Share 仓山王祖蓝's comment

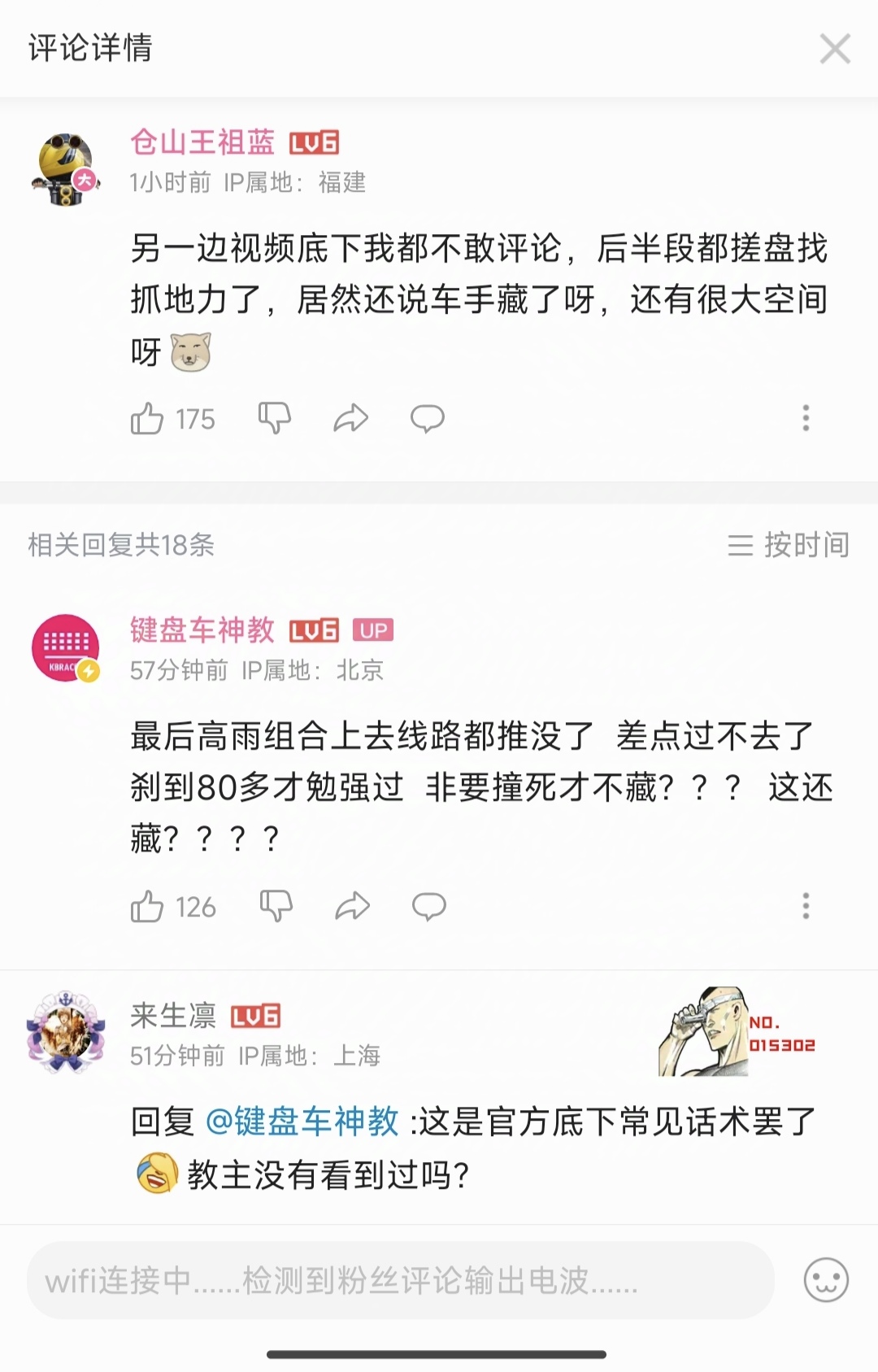coord(349,418)
